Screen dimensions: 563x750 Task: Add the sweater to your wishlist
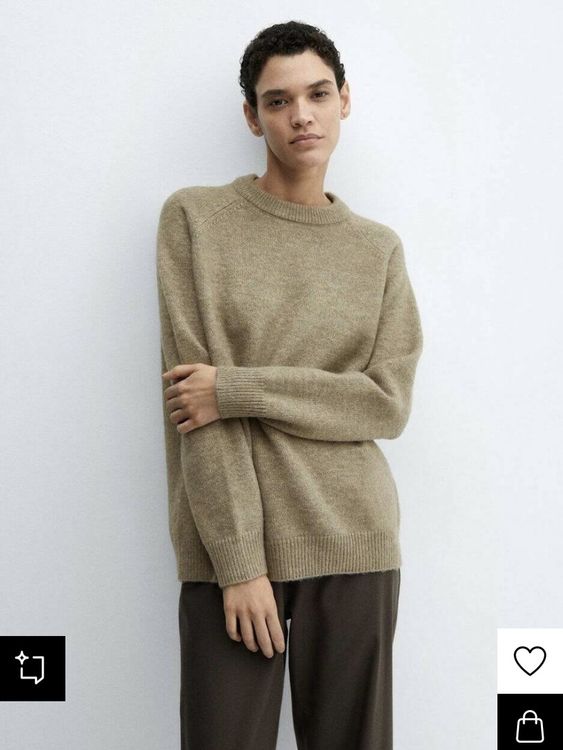tap(530, 661)
